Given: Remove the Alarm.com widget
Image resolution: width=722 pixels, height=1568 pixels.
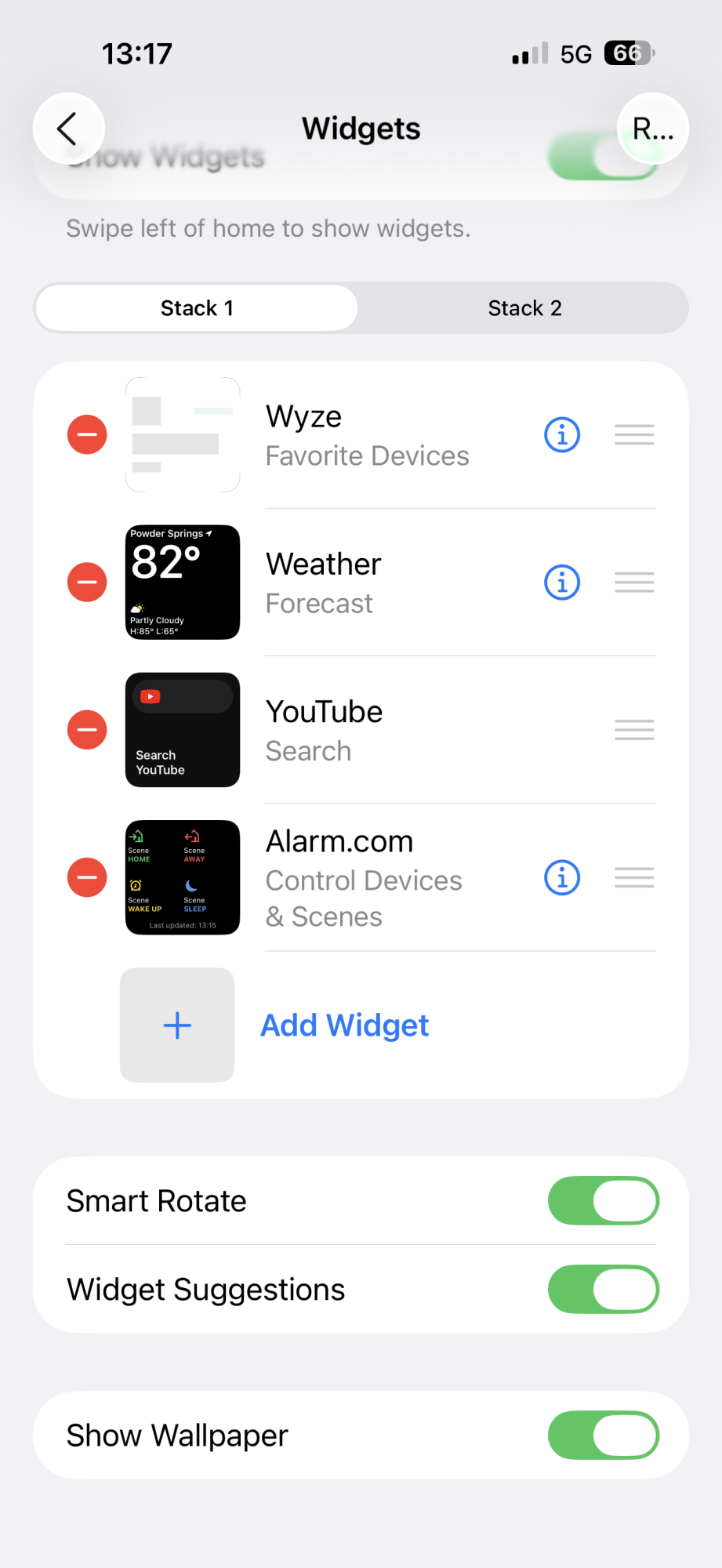Looking at the screenshot, I should 87,877.
